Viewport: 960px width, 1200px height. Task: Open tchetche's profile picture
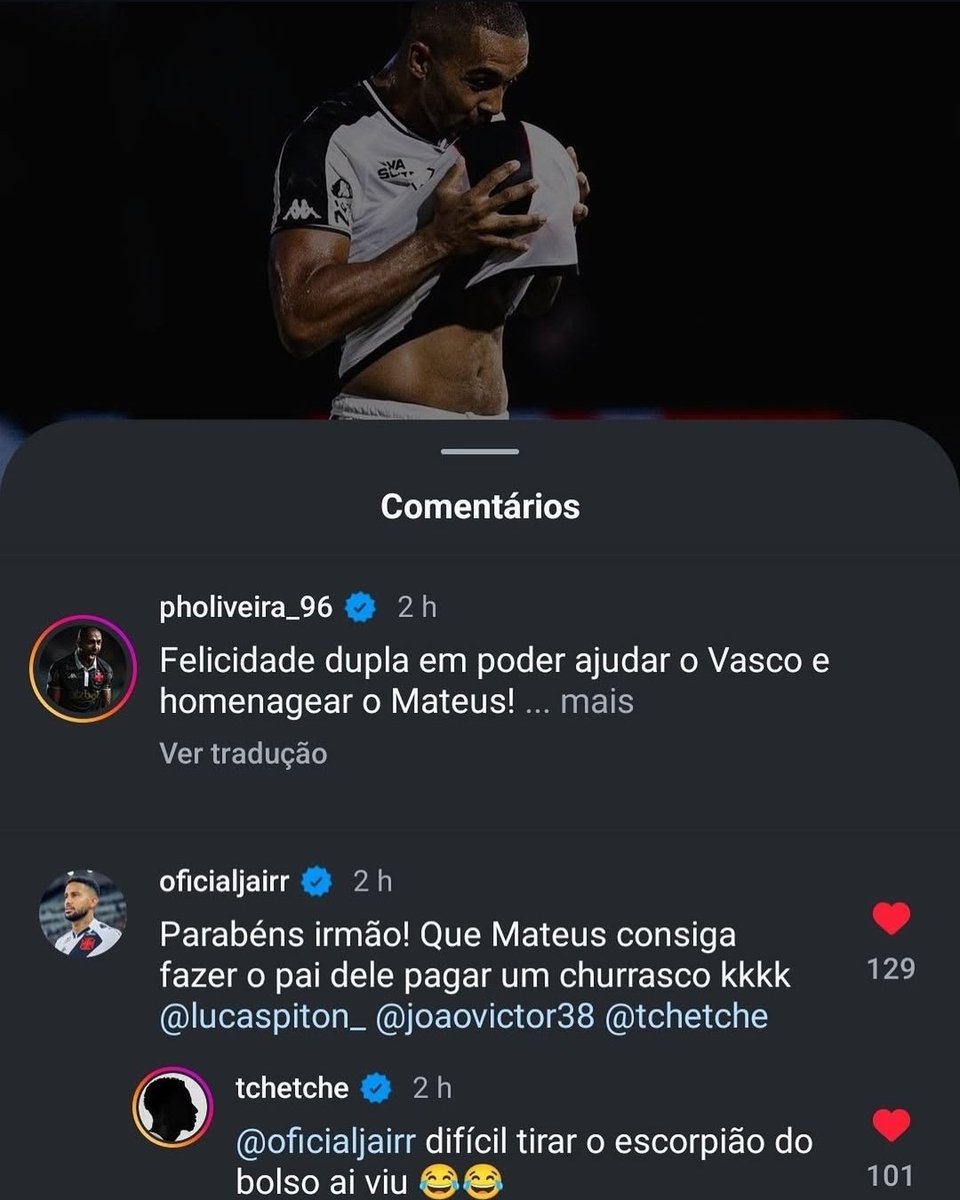pos(172,1106)
